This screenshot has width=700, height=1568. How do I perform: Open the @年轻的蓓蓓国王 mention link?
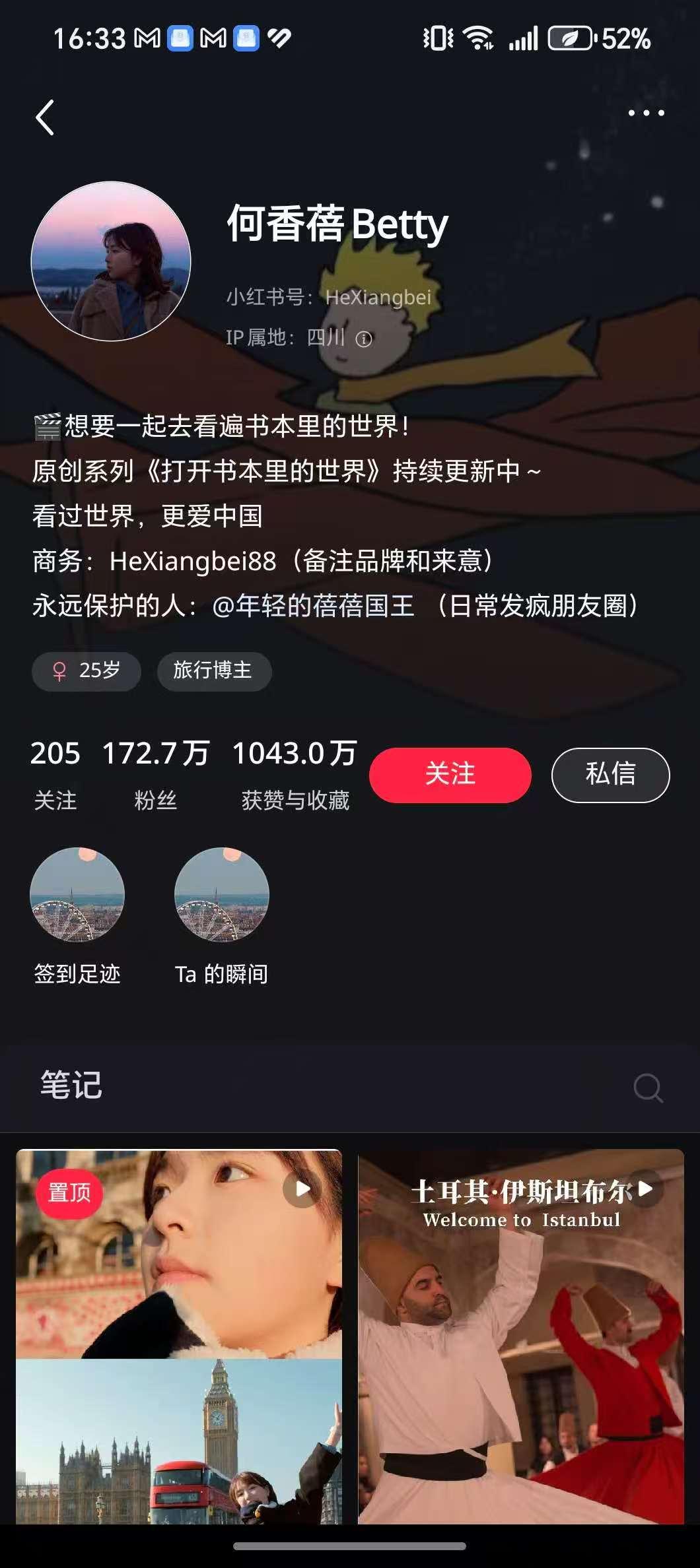pos(313,606)
